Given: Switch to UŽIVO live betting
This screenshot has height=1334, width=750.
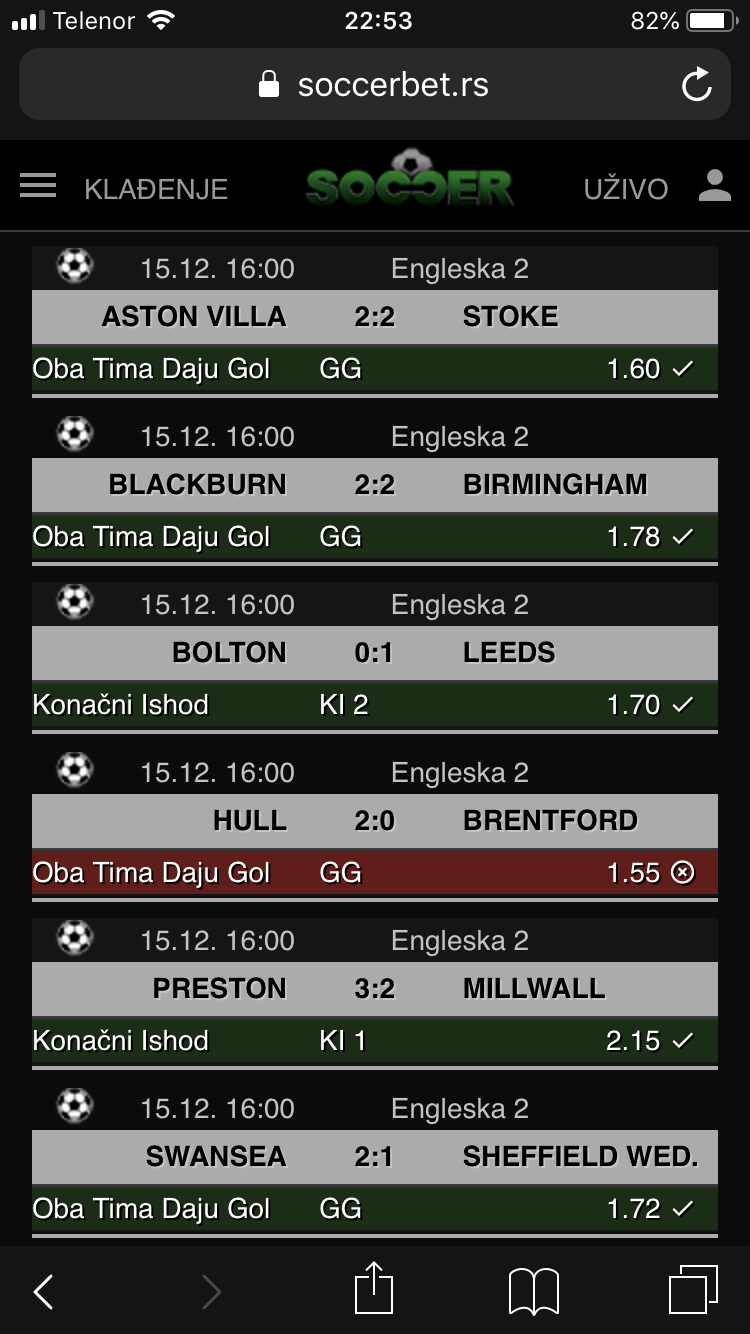Looking at the screenshot, I should pos(626,189).
